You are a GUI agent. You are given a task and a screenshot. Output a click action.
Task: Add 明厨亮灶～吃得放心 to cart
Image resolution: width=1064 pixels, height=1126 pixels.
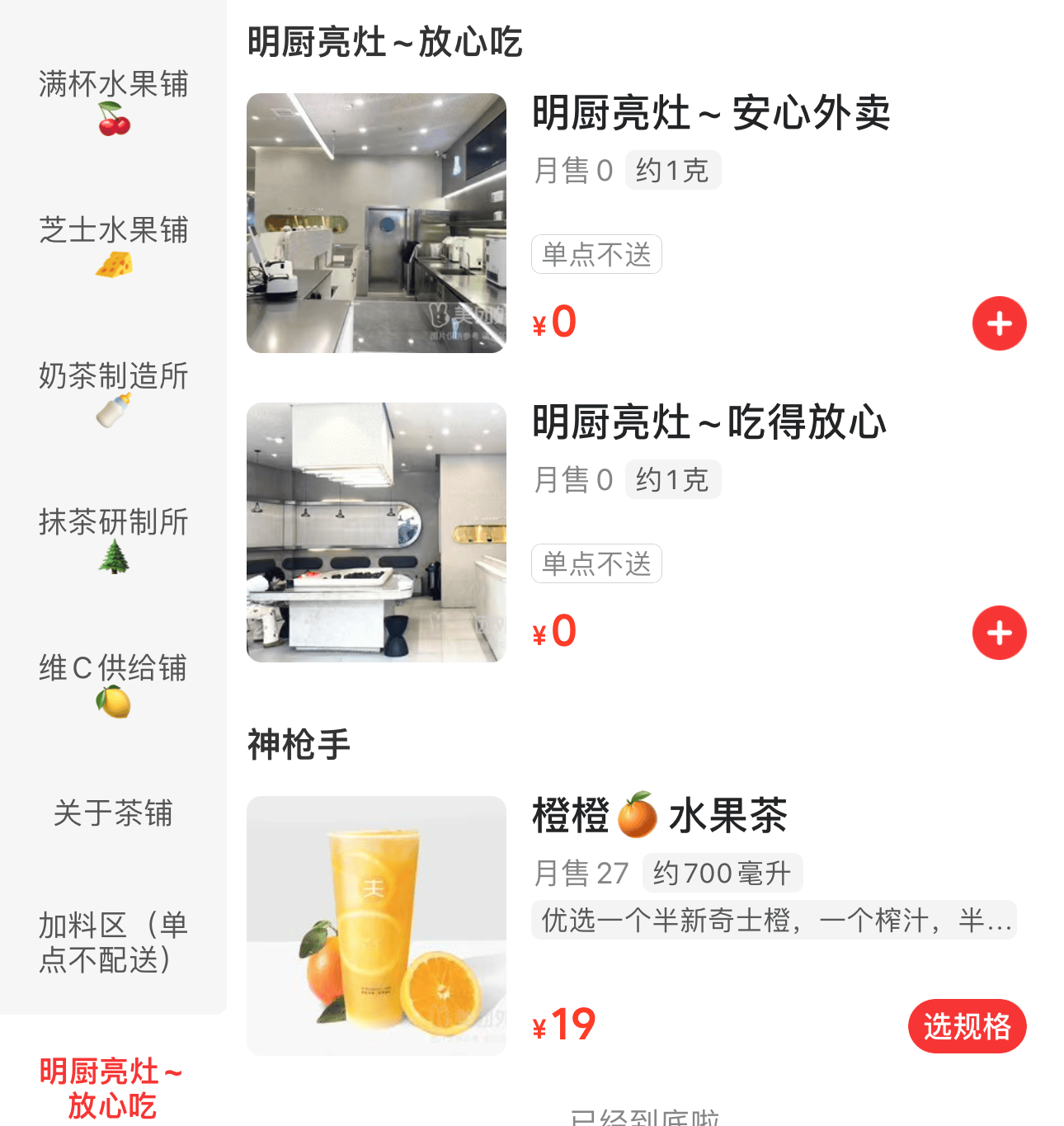point(999,633)
